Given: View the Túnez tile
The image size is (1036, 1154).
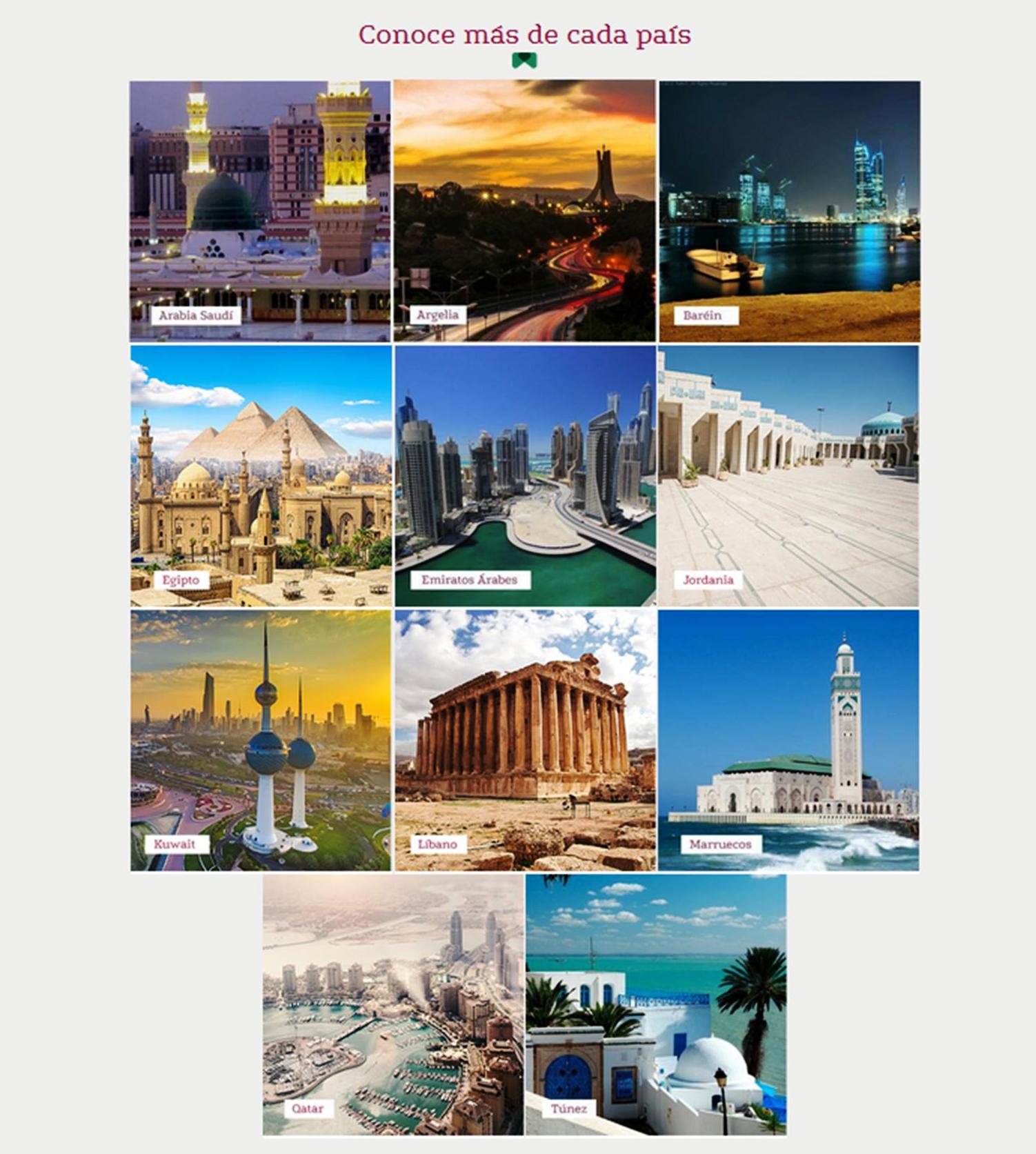Looking at the screenshot, I should (656, 1004).
